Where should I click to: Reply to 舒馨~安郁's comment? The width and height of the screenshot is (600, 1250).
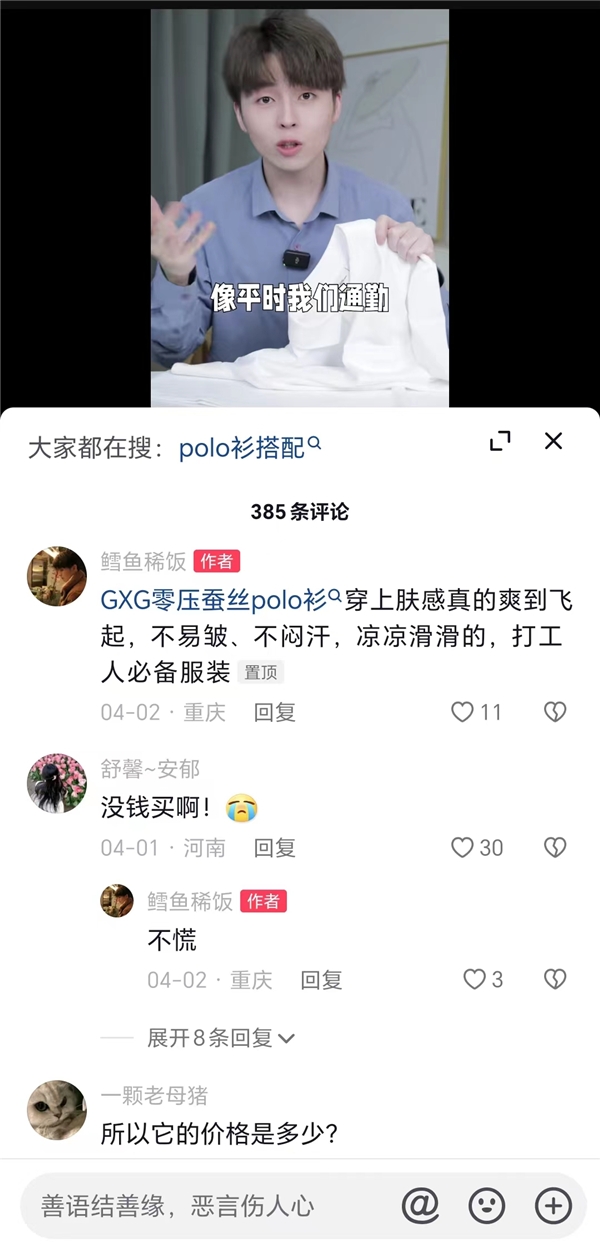(274, 847)
